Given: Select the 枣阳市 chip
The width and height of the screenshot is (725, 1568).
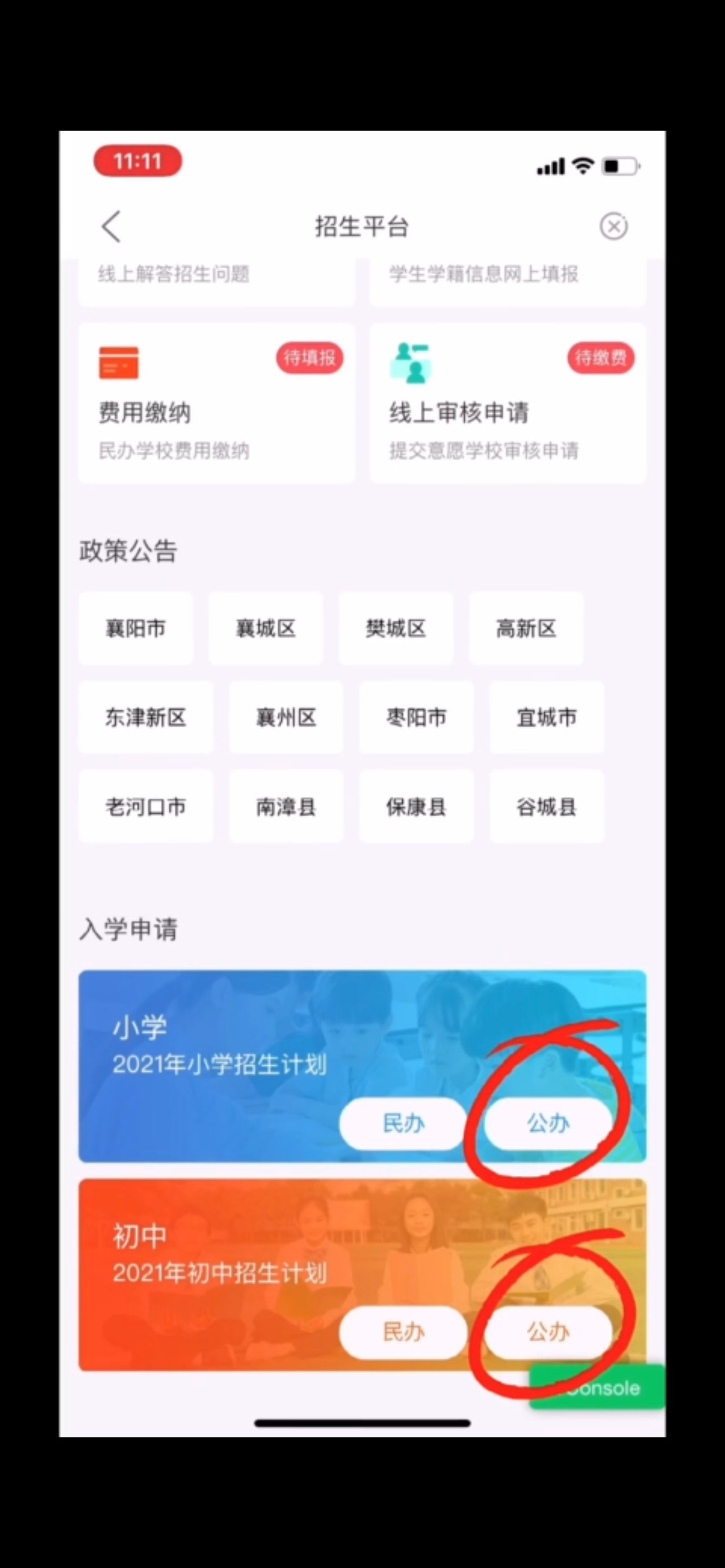Looking at the screenshot, I should coord(416,718).
